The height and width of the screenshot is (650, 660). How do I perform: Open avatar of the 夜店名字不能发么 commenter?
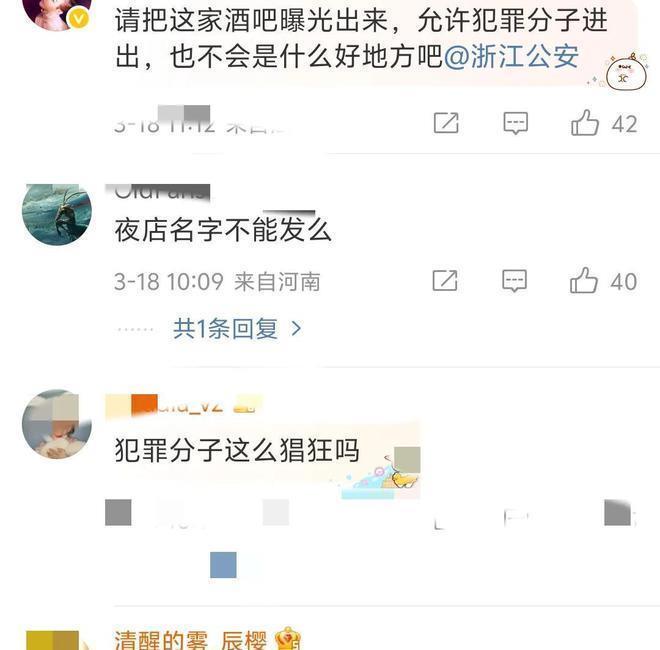pos(57,214)
